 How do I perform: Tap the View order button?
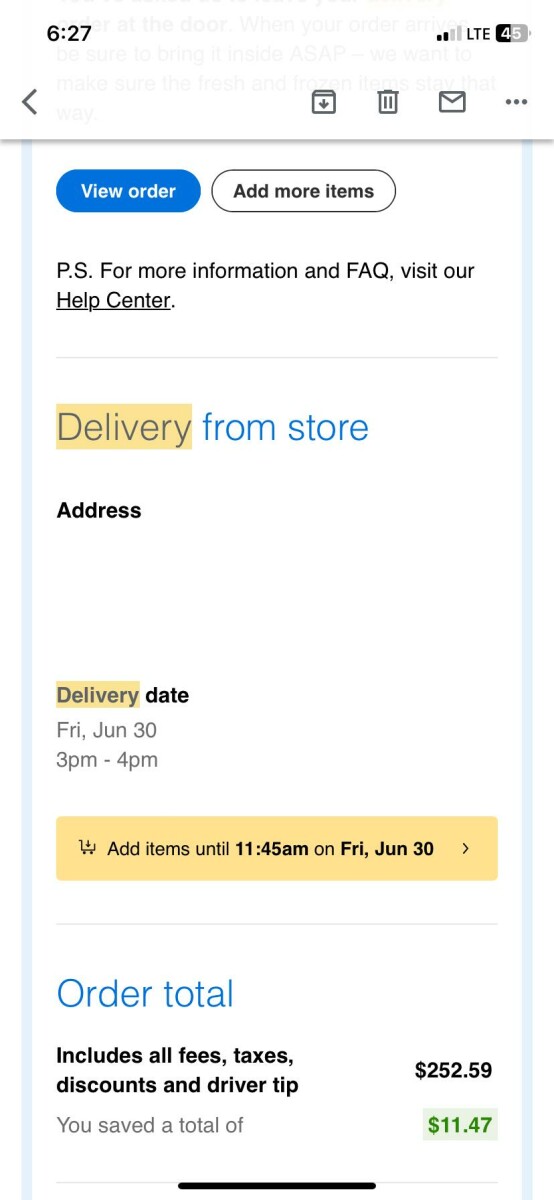point(128,191)
